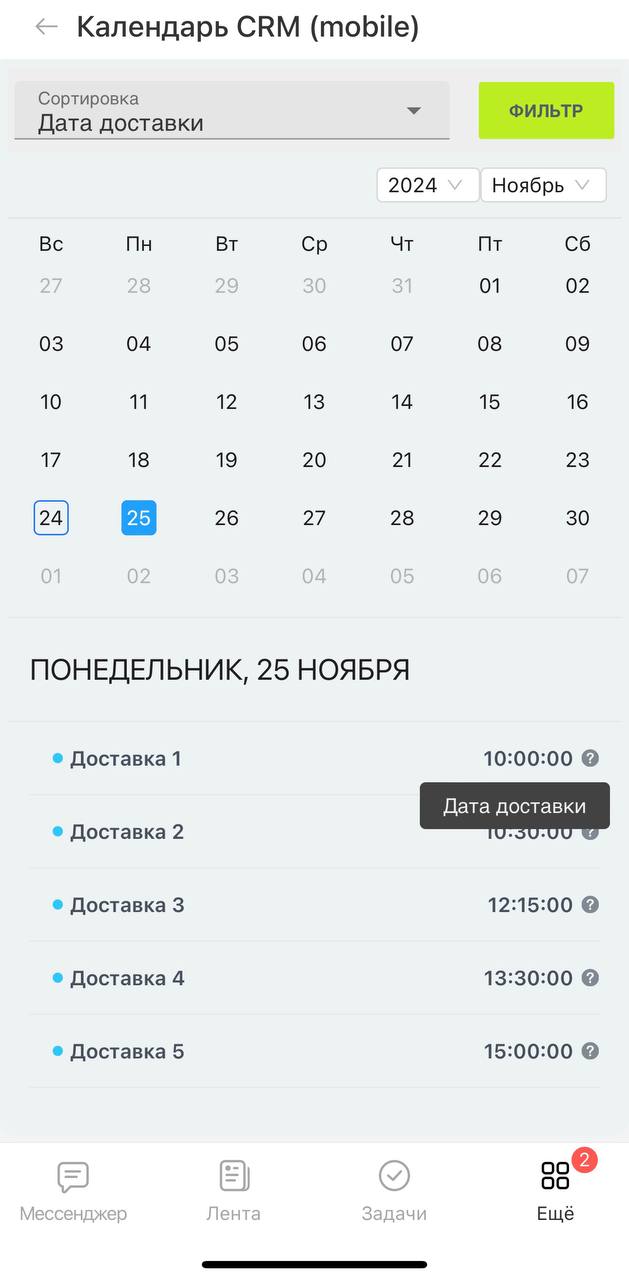Open the Доставка 3 entry
Screen dimensions: 629x1280
tap(127, 905)
